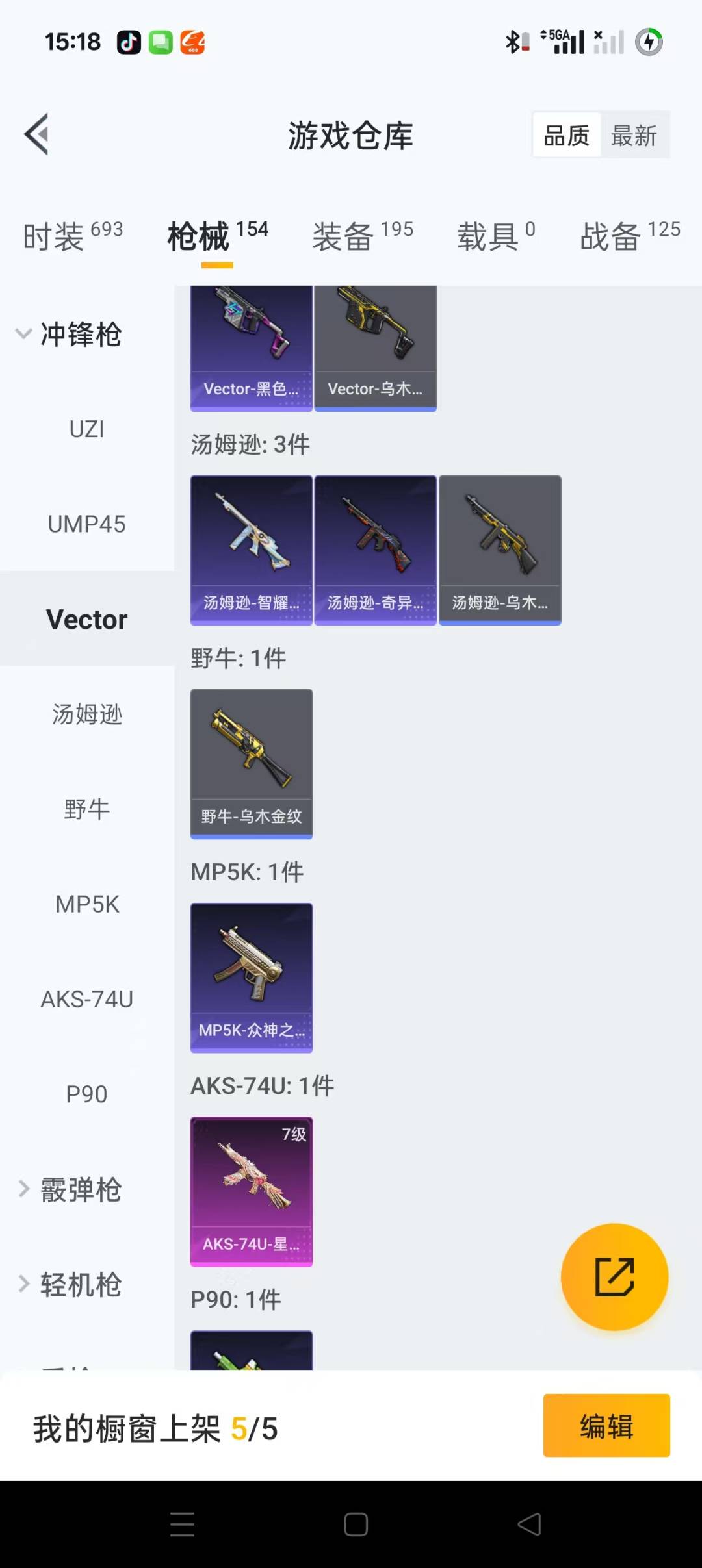Screen dimensions: 702x1568
Task: Open the level 7 AKS-74U-星 skin
Action: point(251,1191)
